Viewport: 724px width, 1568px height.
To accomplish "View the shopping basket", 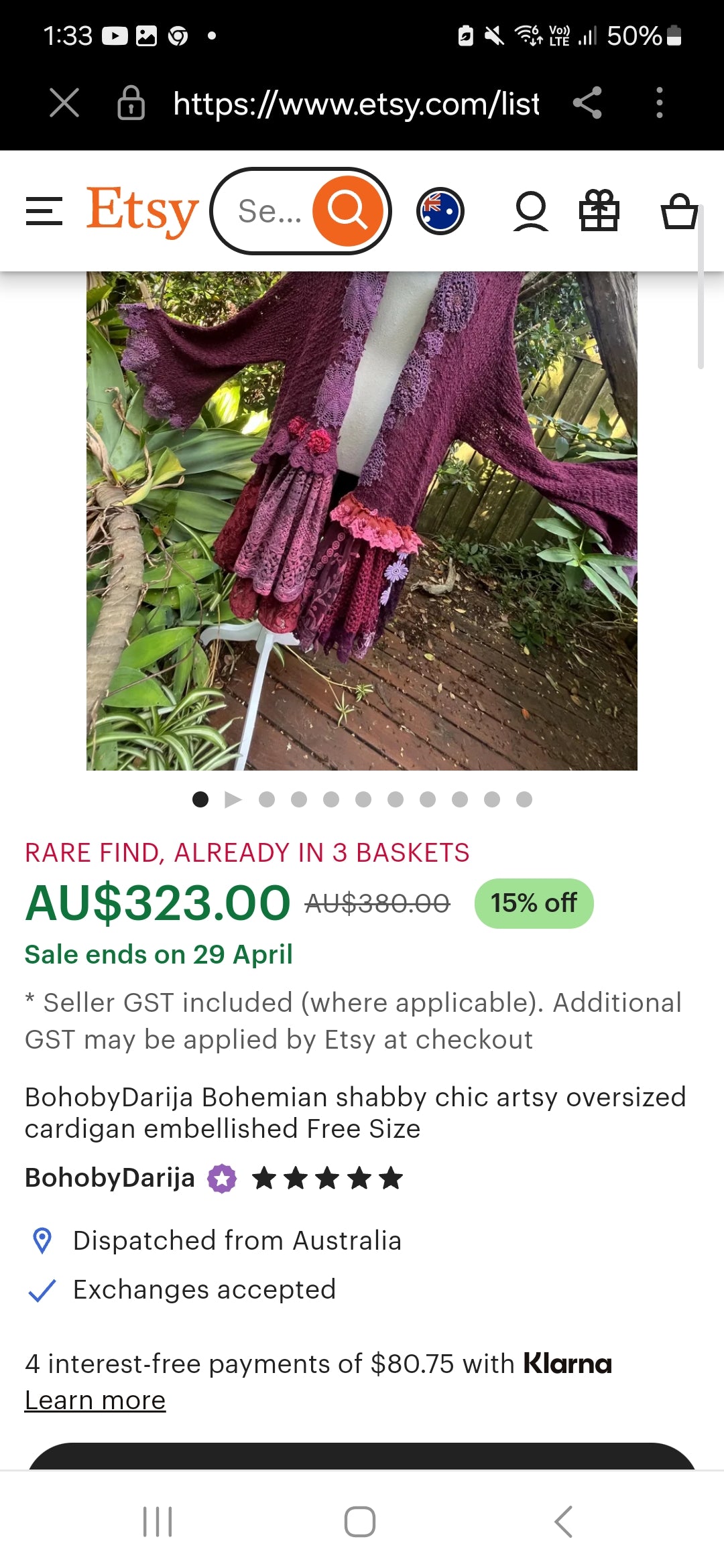I will [x=679, y=211].
